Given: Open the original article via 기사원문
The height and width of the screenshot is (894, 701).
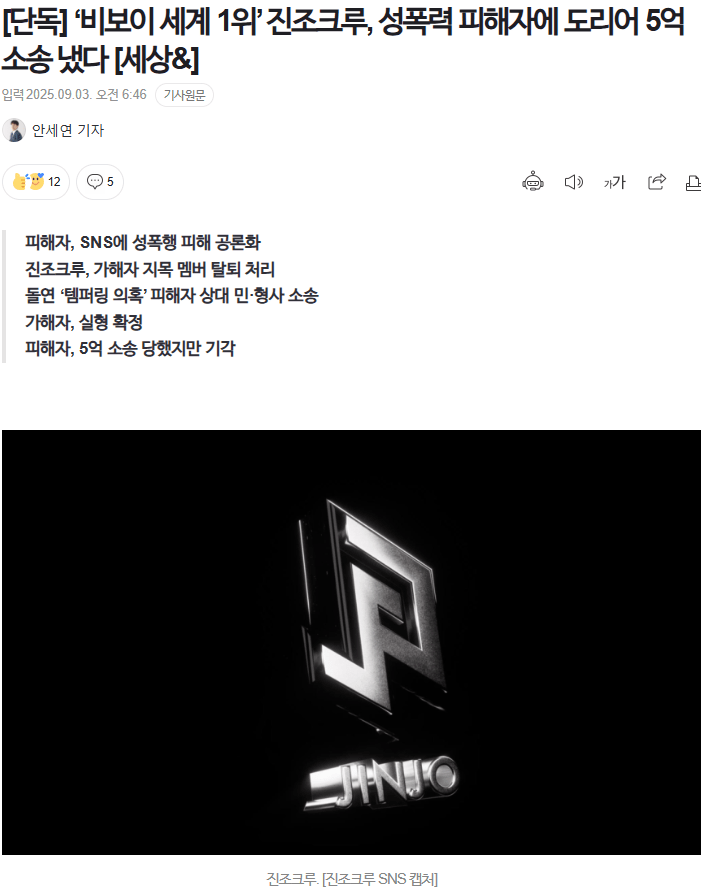Looking at the screenshot, I should pos(184,95).
